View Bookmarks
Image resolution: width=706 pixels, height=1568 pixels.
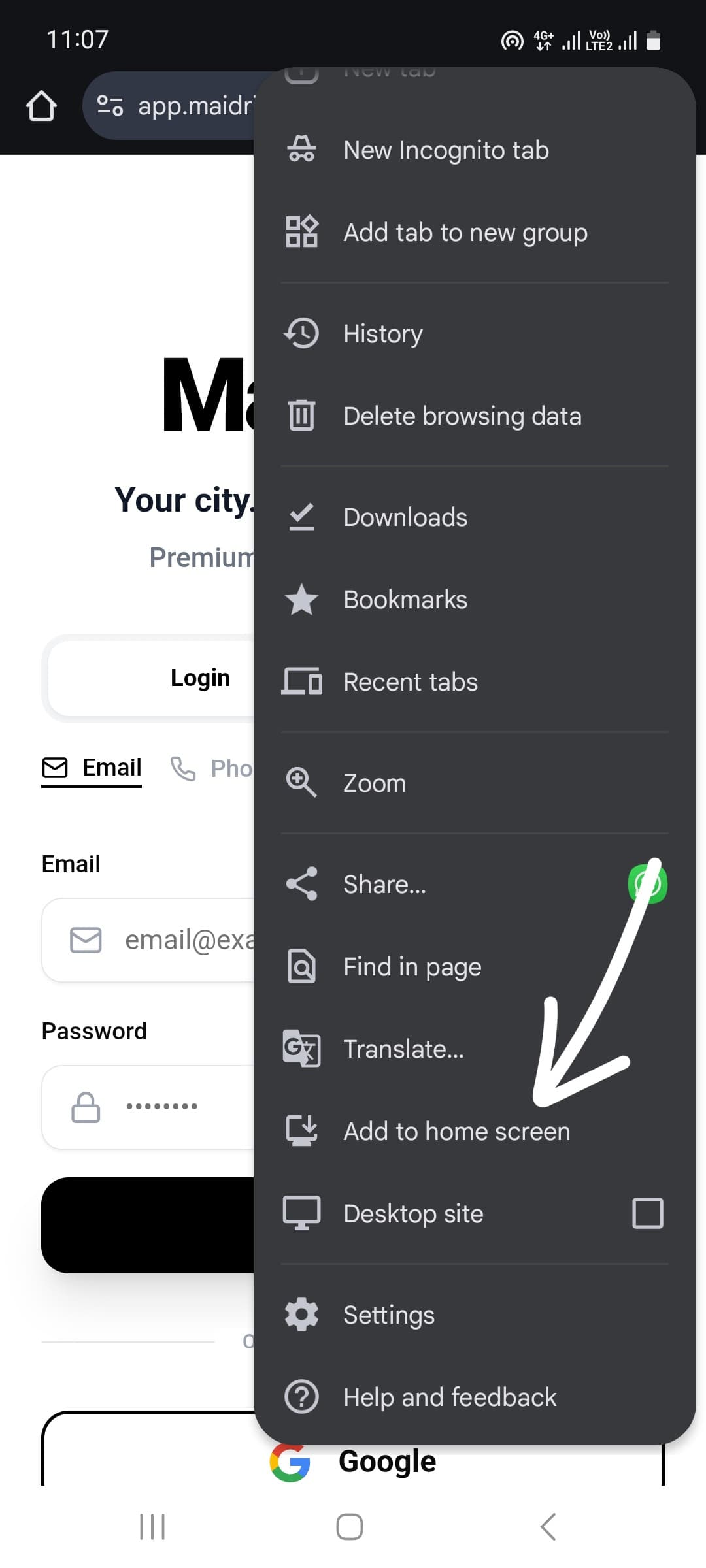click(405, 600)
